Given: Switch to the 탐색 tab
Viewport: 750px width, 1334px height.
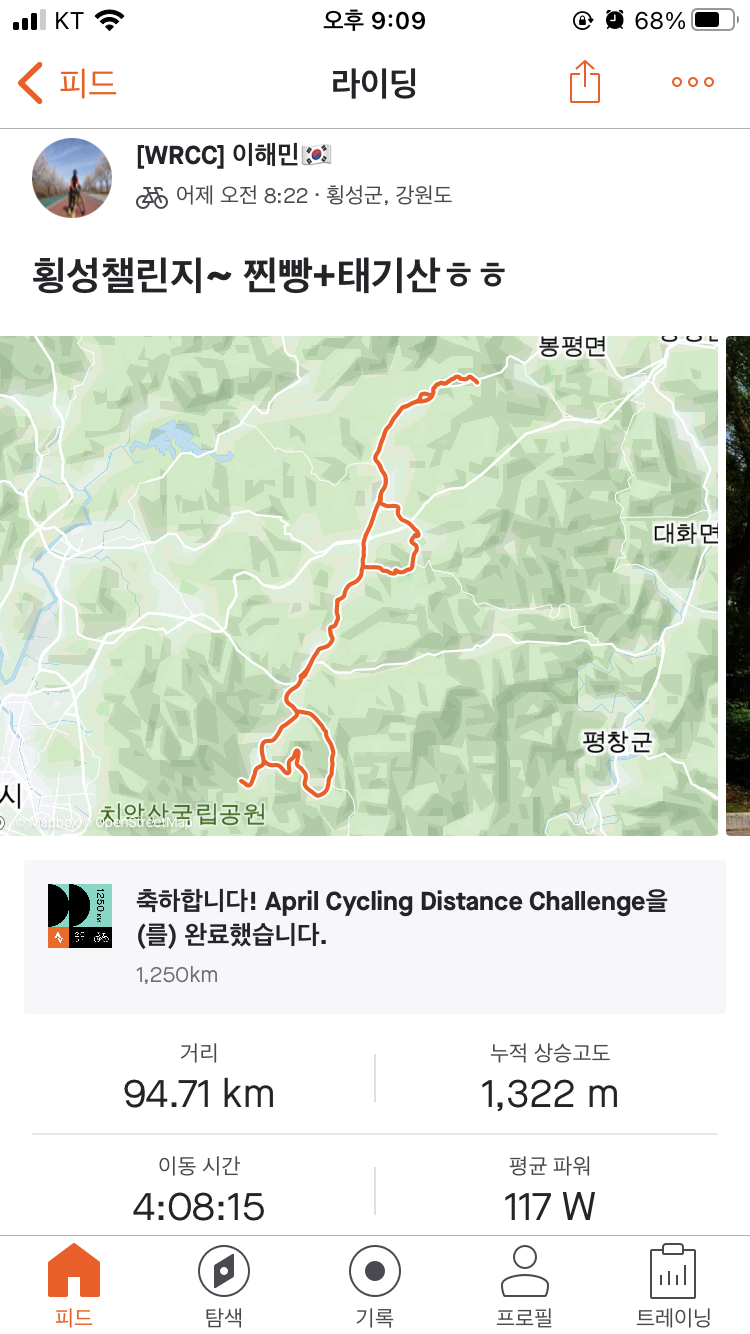Looking at the screenshot, I should (224, 1284).
